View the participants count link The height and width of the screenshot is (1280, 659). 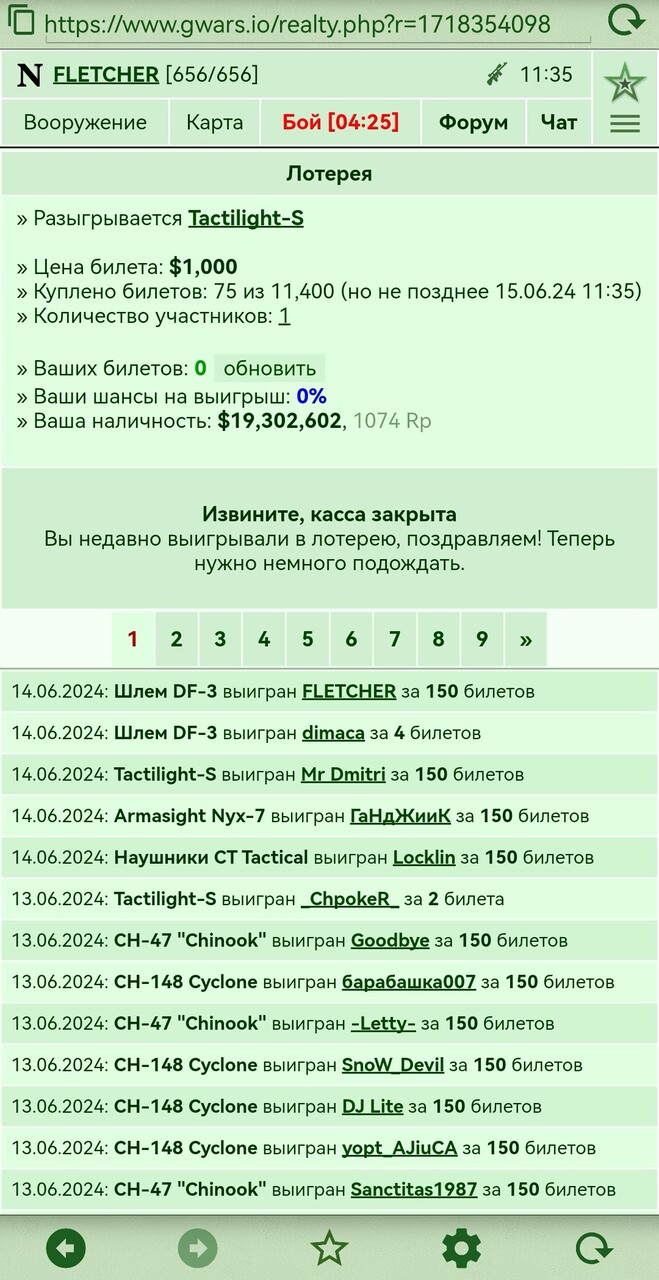[284, 316]
